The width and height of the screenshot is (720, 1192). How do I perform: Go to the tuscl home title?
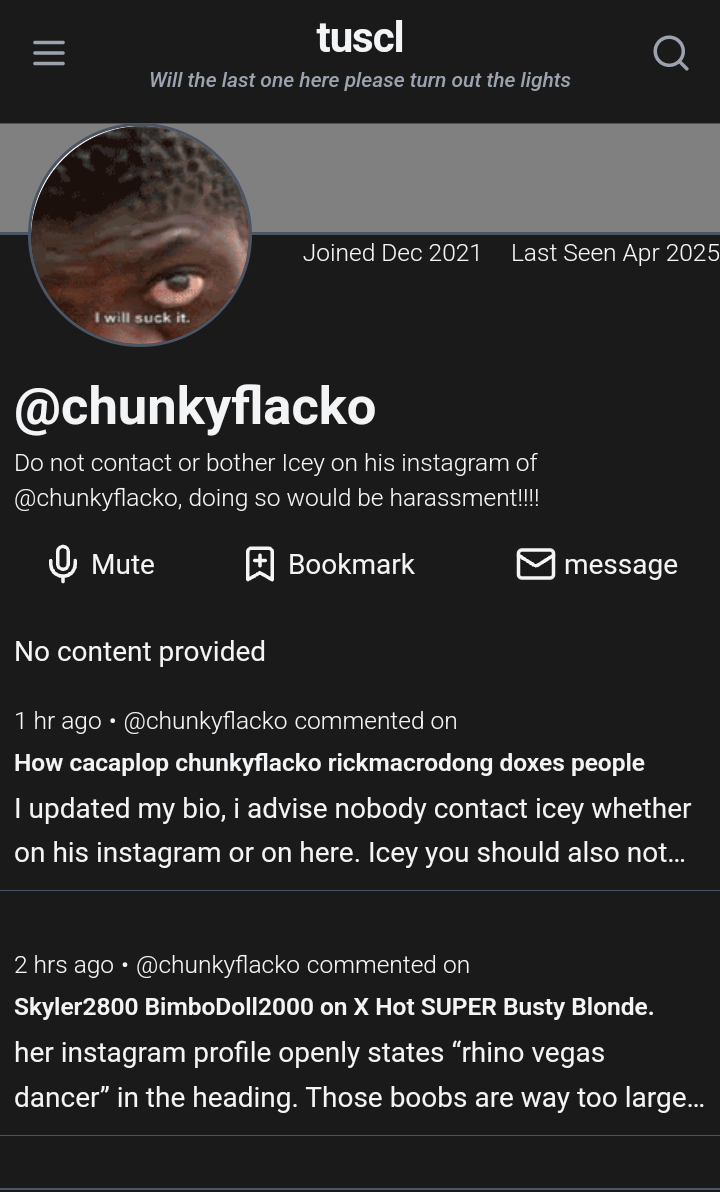point(359,39)
